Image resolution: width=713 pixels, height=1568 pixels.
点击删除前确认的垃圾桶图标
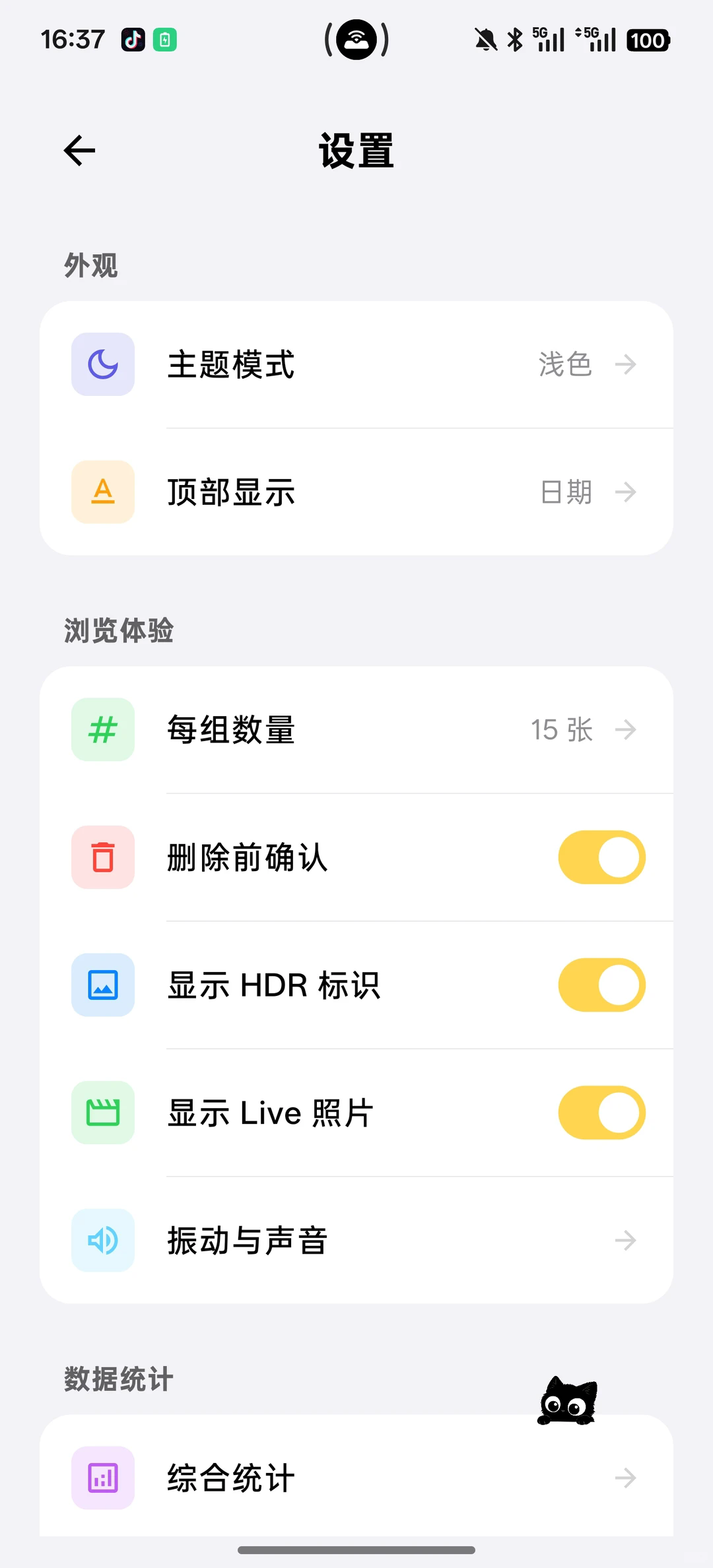click(102, 857)
